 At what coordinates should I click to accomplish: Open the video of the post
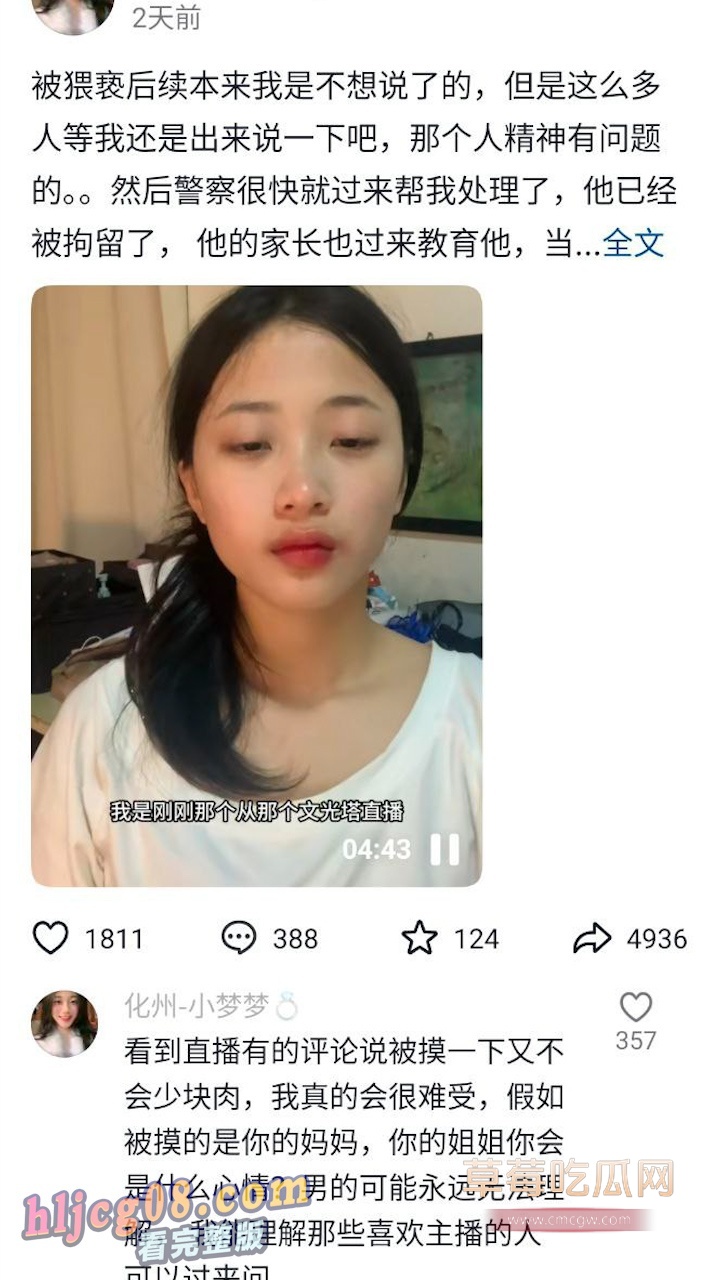tap(256, 560)
